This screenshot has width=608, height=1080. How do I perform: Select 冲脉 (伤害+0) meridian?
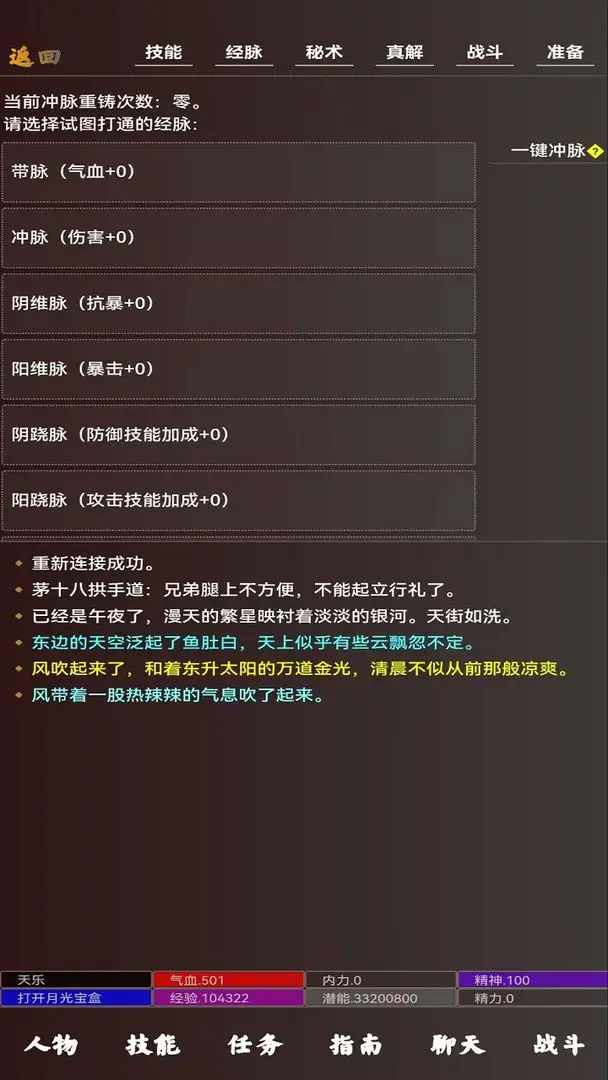[x=238, y=238]
